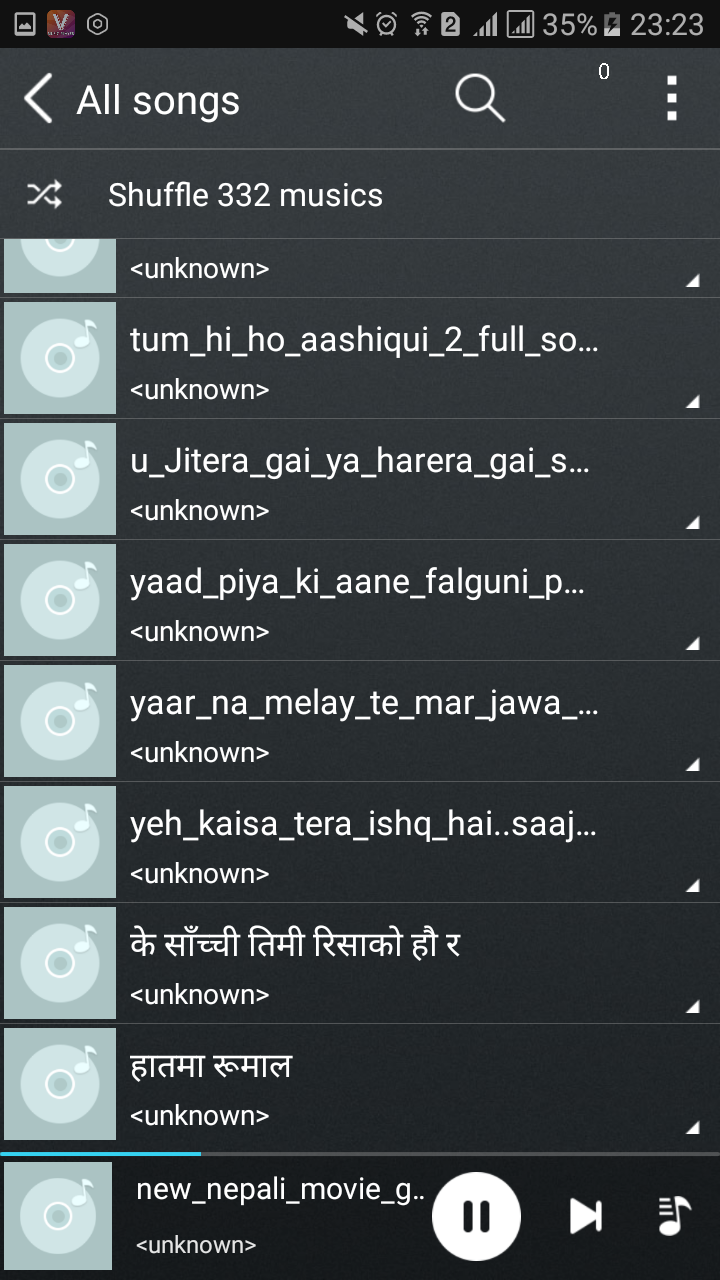Play yaad_piya_ki_aane song
The image size is (720, 1280).
click(360, 600)
